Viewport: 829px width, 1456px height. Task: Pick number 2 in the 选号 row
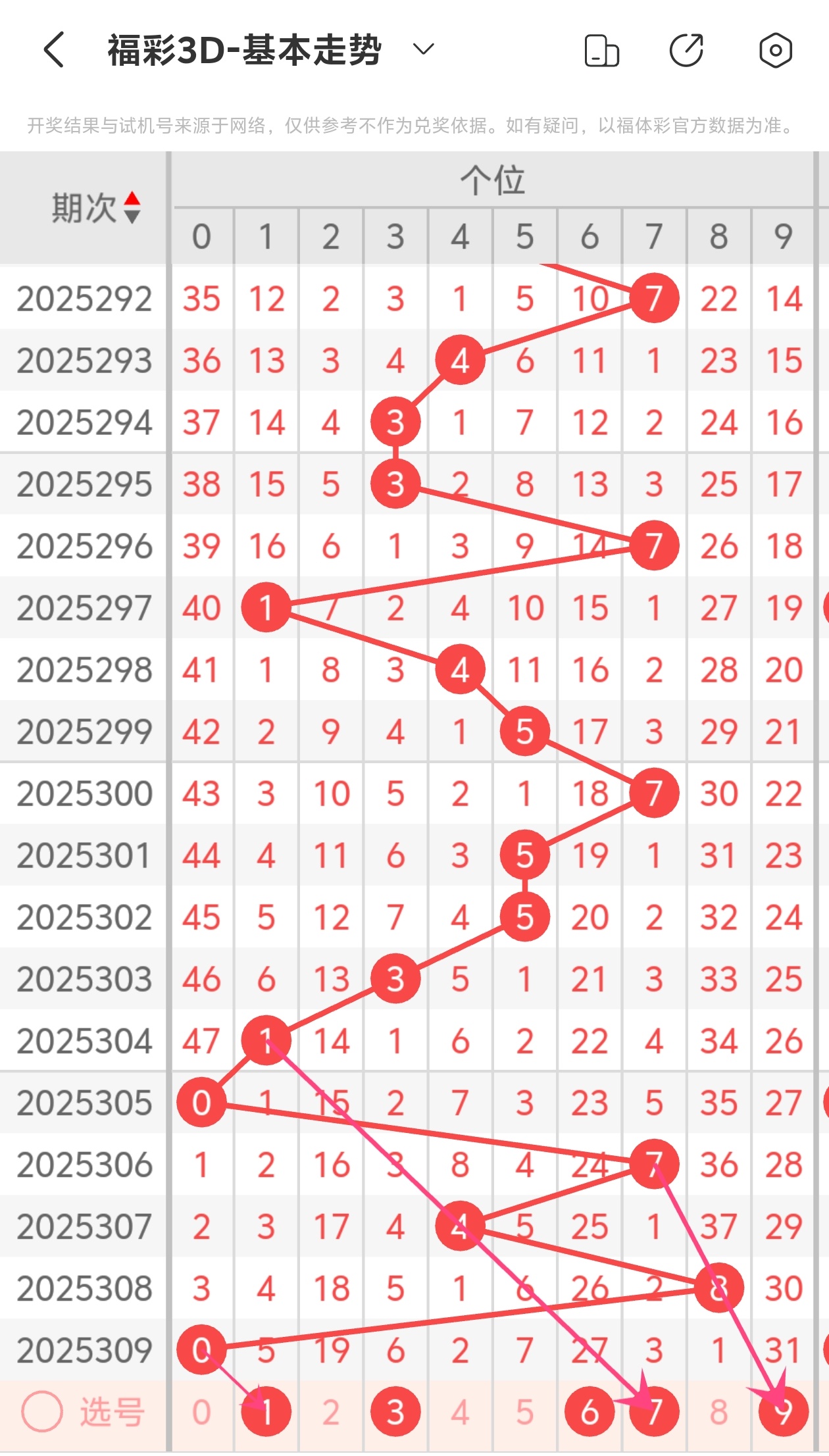(330, 1412)
